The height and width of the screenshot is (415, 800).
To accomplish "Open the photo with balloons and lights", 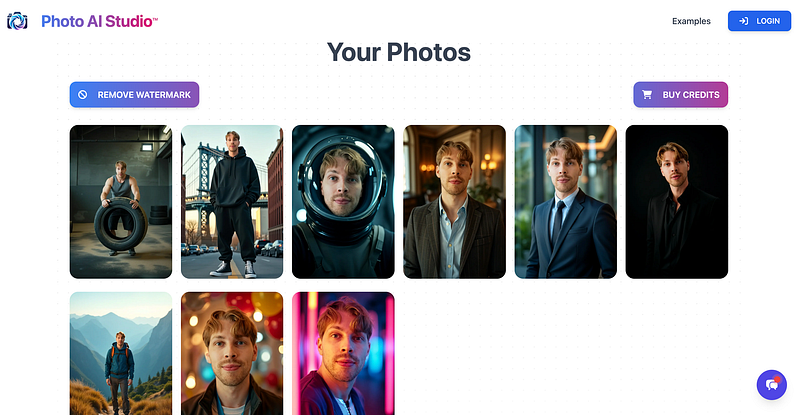I will point(232,353).
